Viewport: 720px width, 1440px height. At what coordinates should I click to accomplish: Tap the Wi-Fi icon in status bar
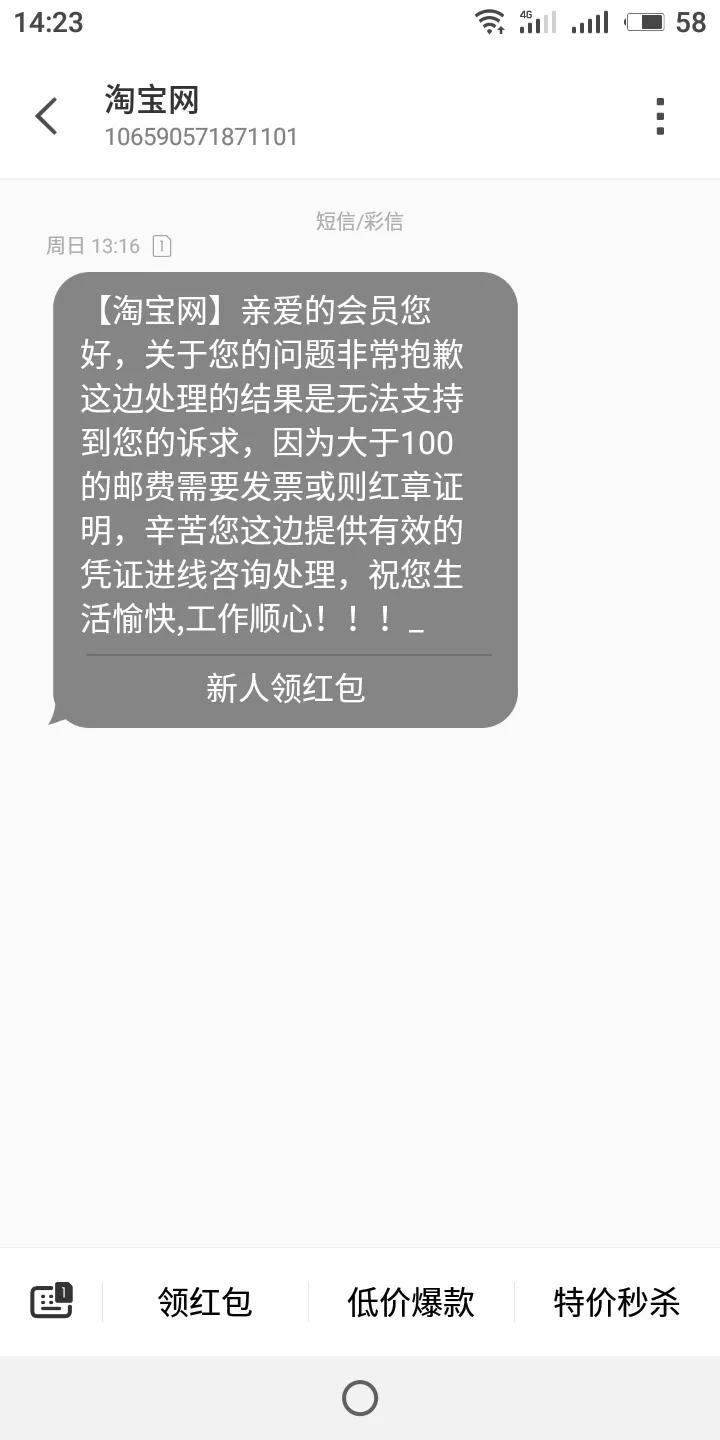pos(491,21)
